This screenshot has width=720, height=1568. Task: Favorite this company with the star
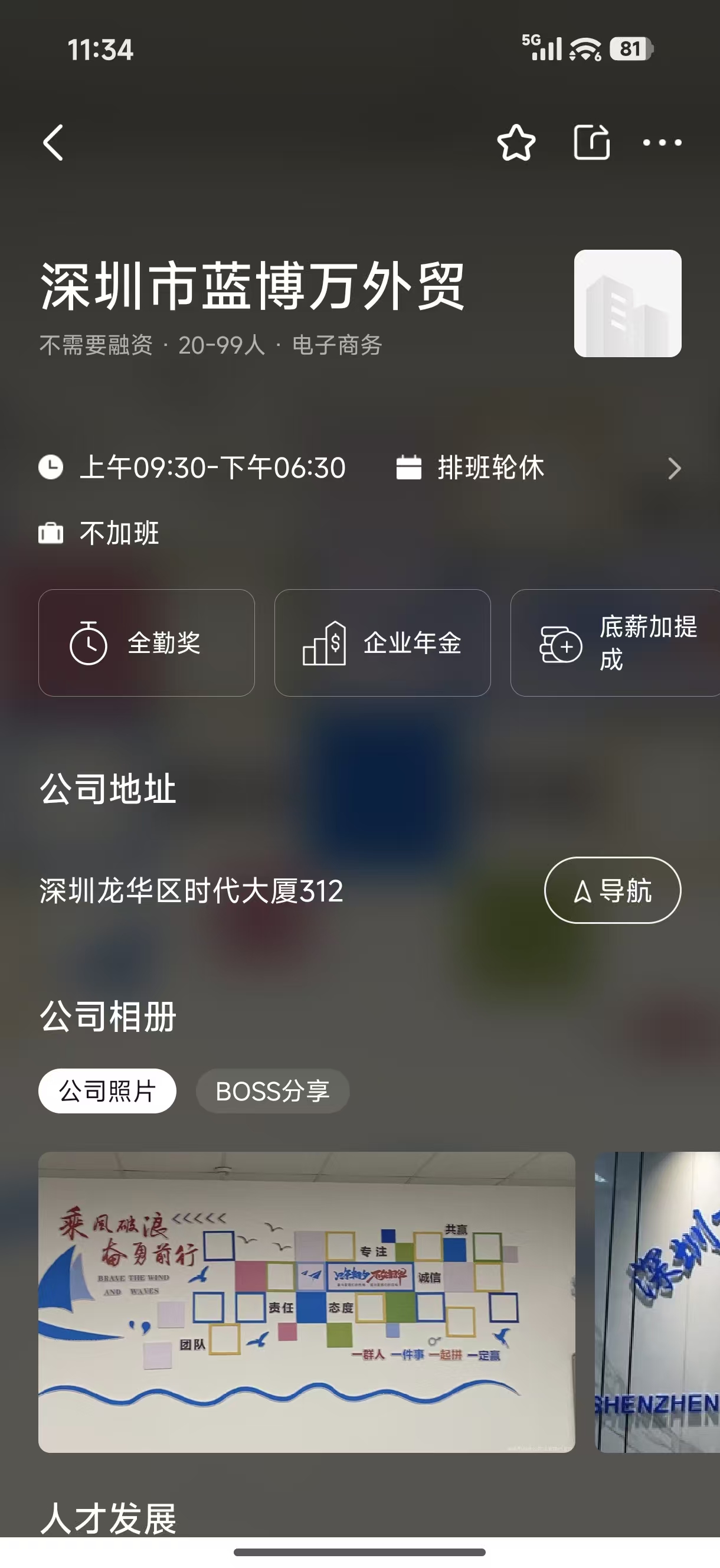pyautogui.click(x=516, y=143)
